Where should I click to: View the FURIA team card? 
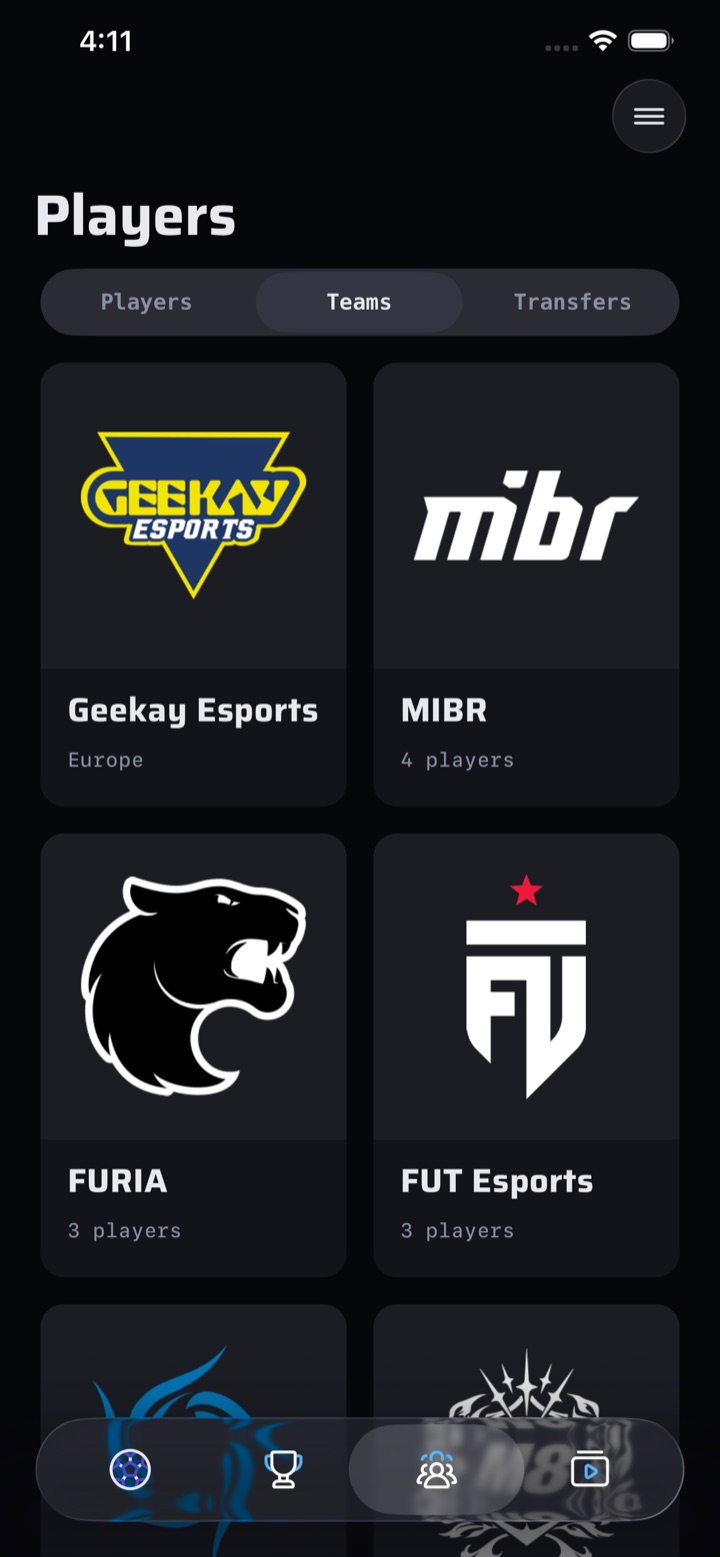pos(193,1055)
